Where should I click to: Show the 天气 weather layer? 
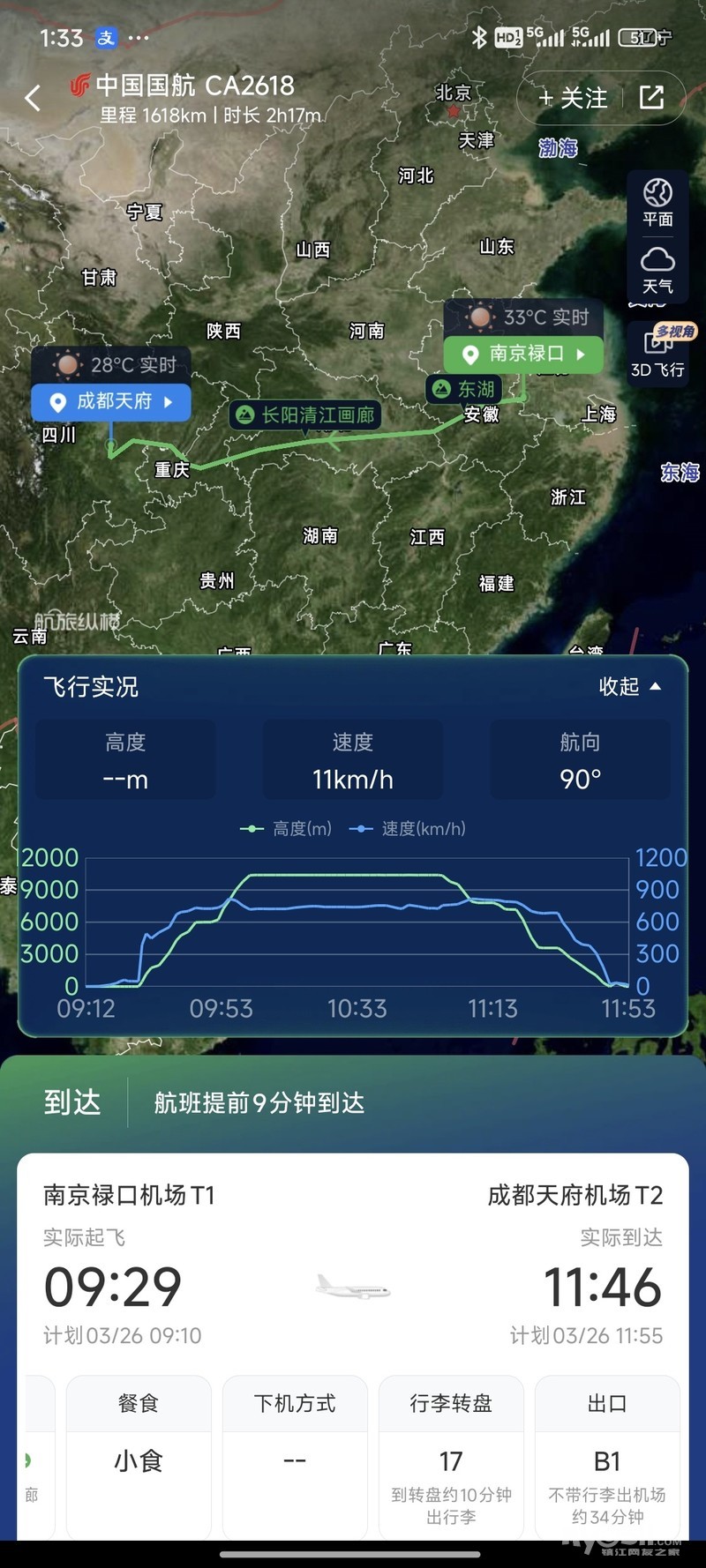(x=657, y=270)
